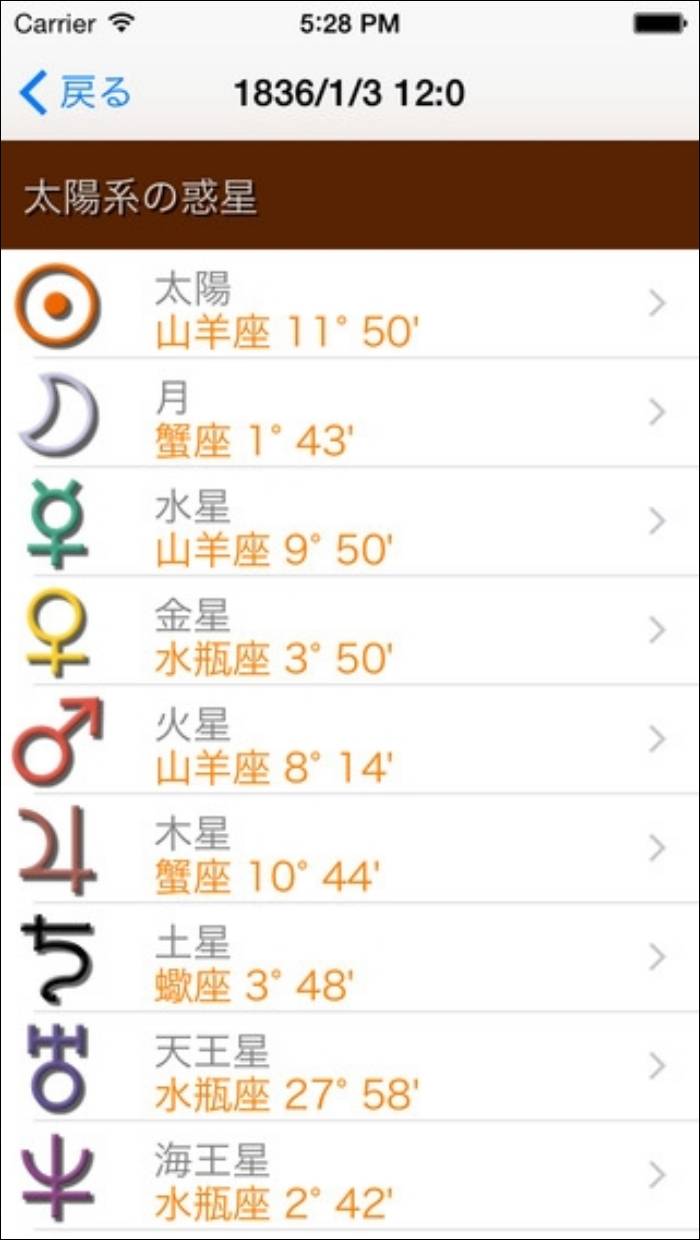The image size is (700, 1240).
Task: Select the 月 planet row
Action: point(350,413)
